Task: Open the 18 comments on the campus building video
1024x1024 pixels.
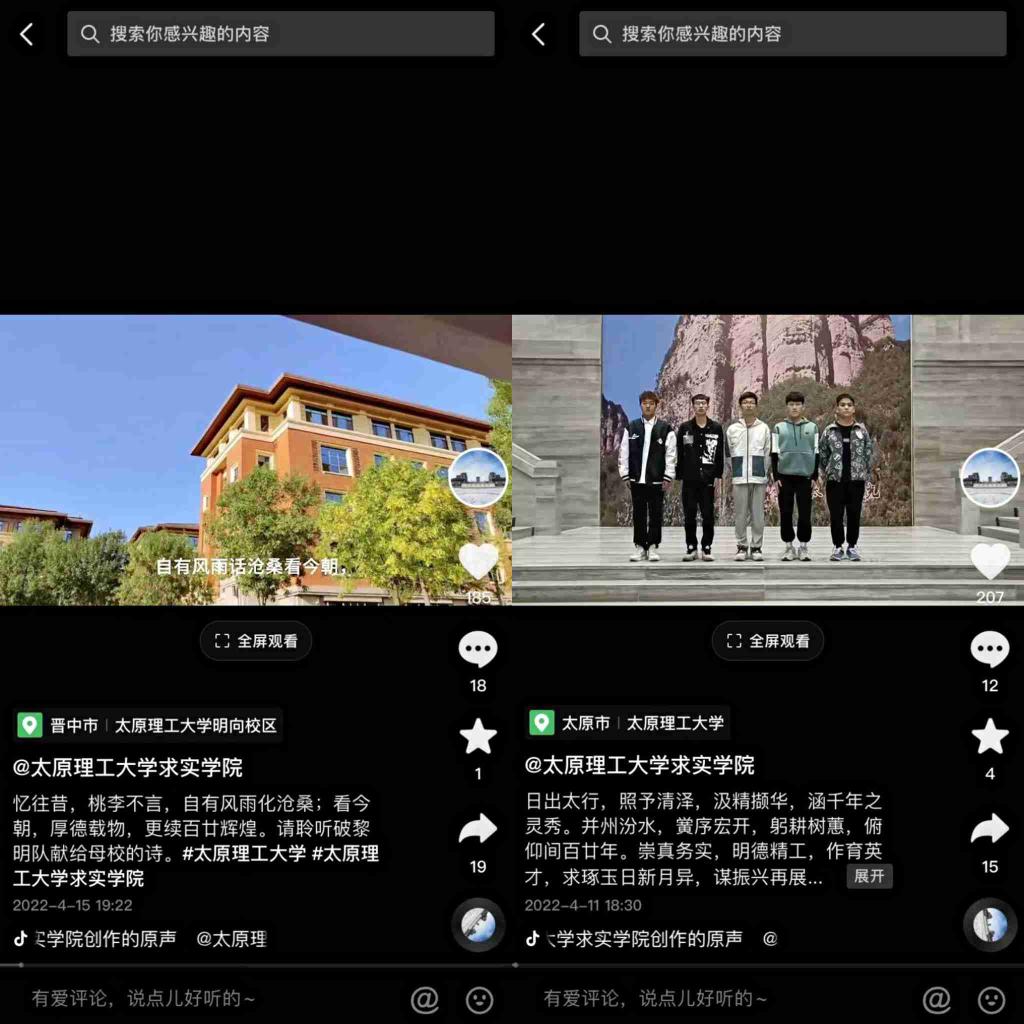Action: [x=478, y=650]
